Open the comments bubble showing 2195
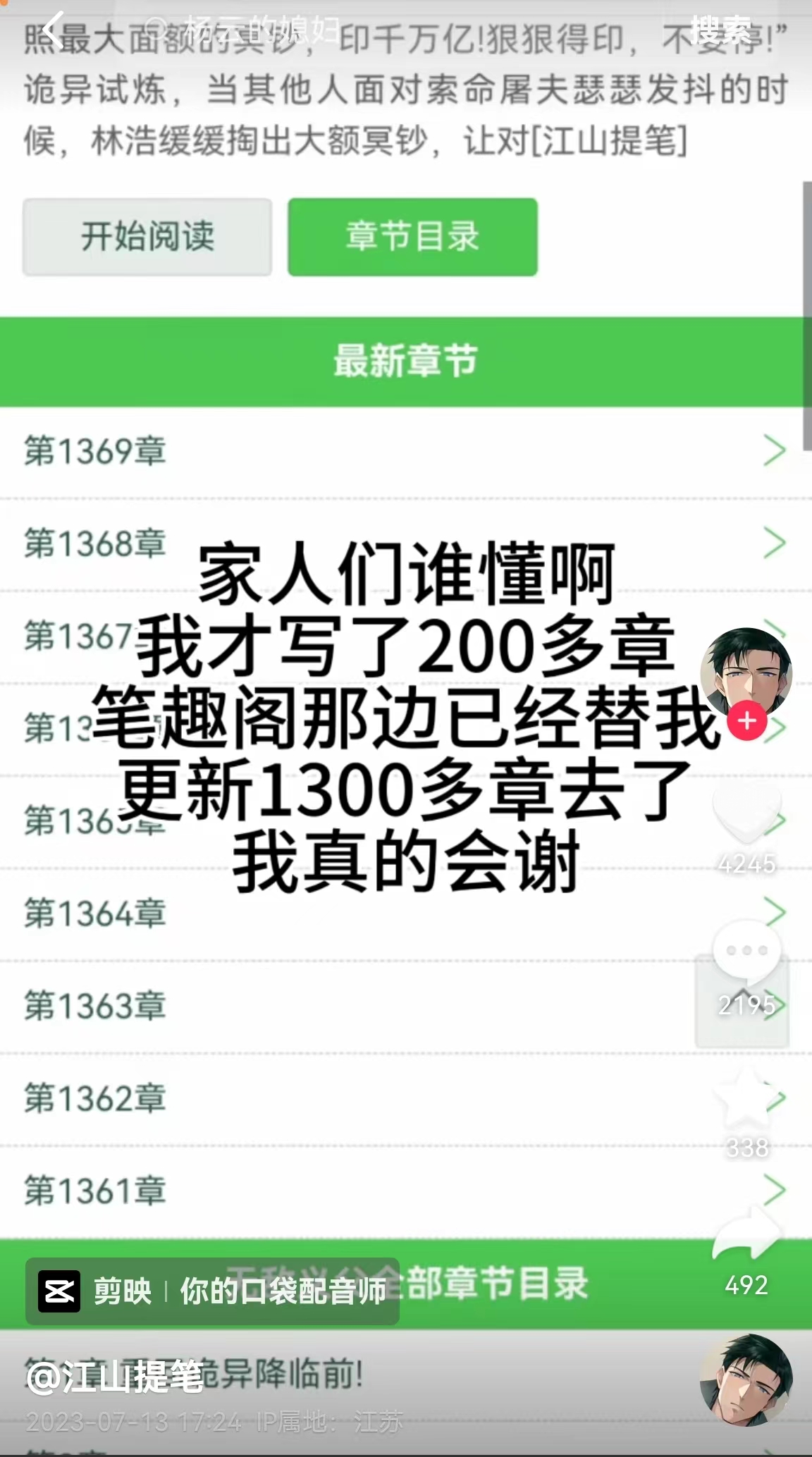 click(746, 952)
